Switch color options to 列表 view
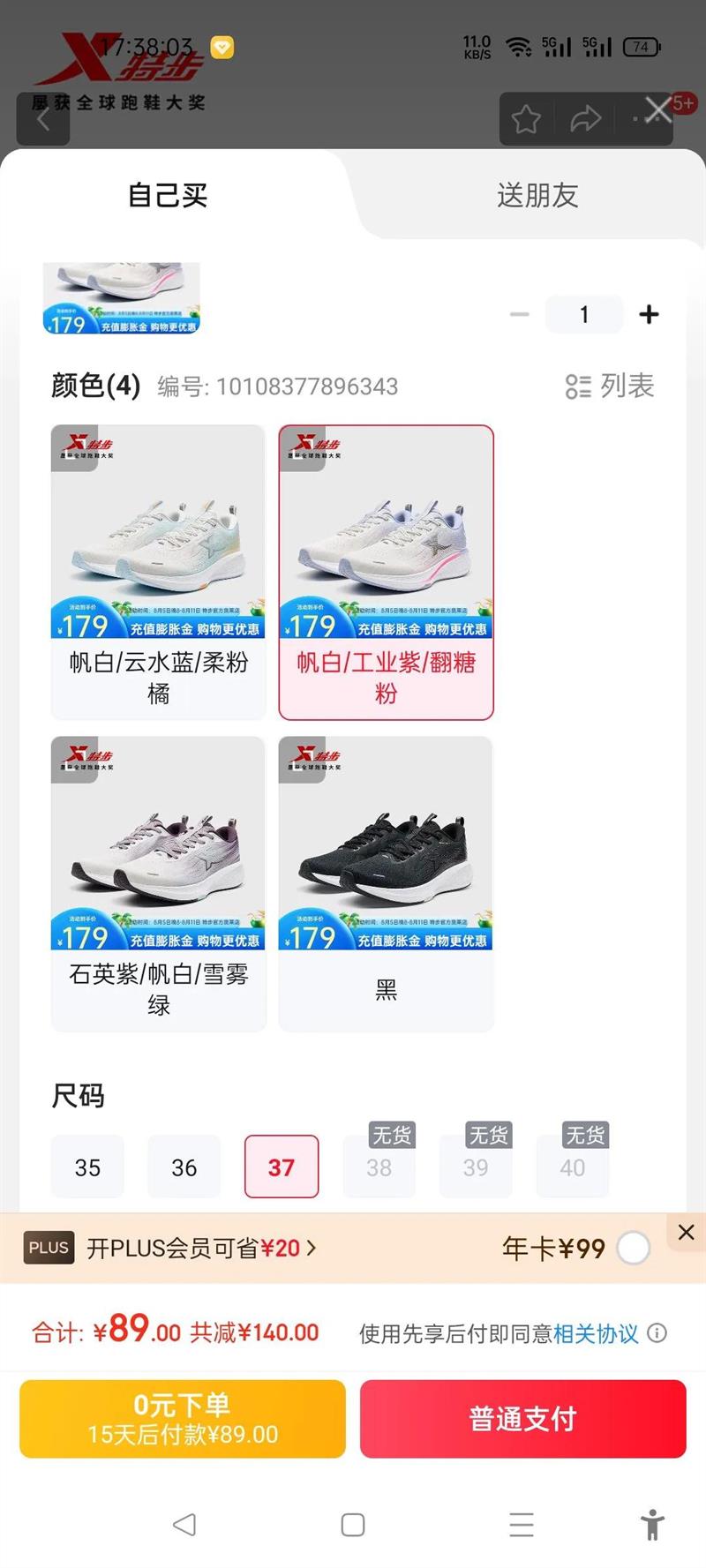This screenshot has height=1568, width=706. click(610, 386)
